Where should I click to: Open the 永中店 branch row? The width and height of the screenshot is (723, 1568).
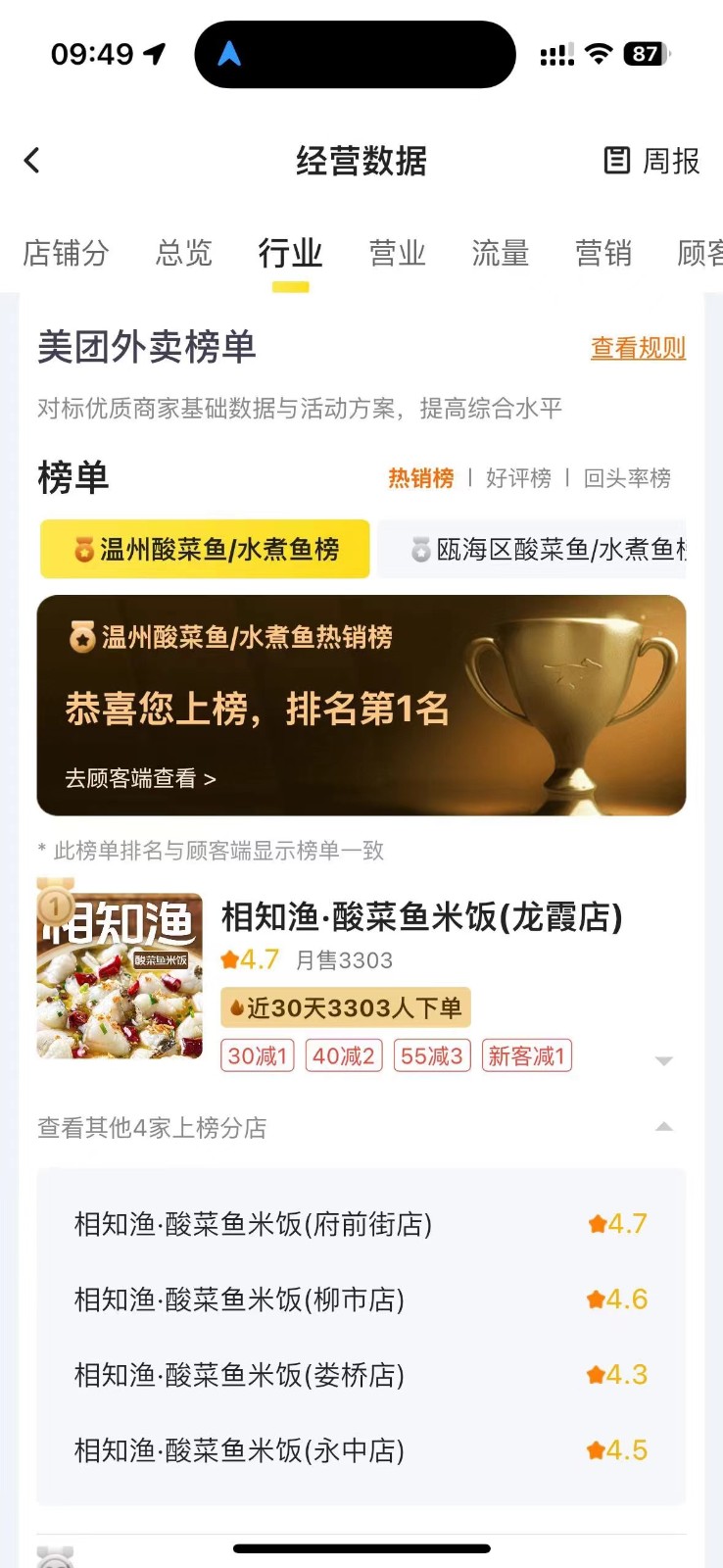click(x=361, y=1450)
